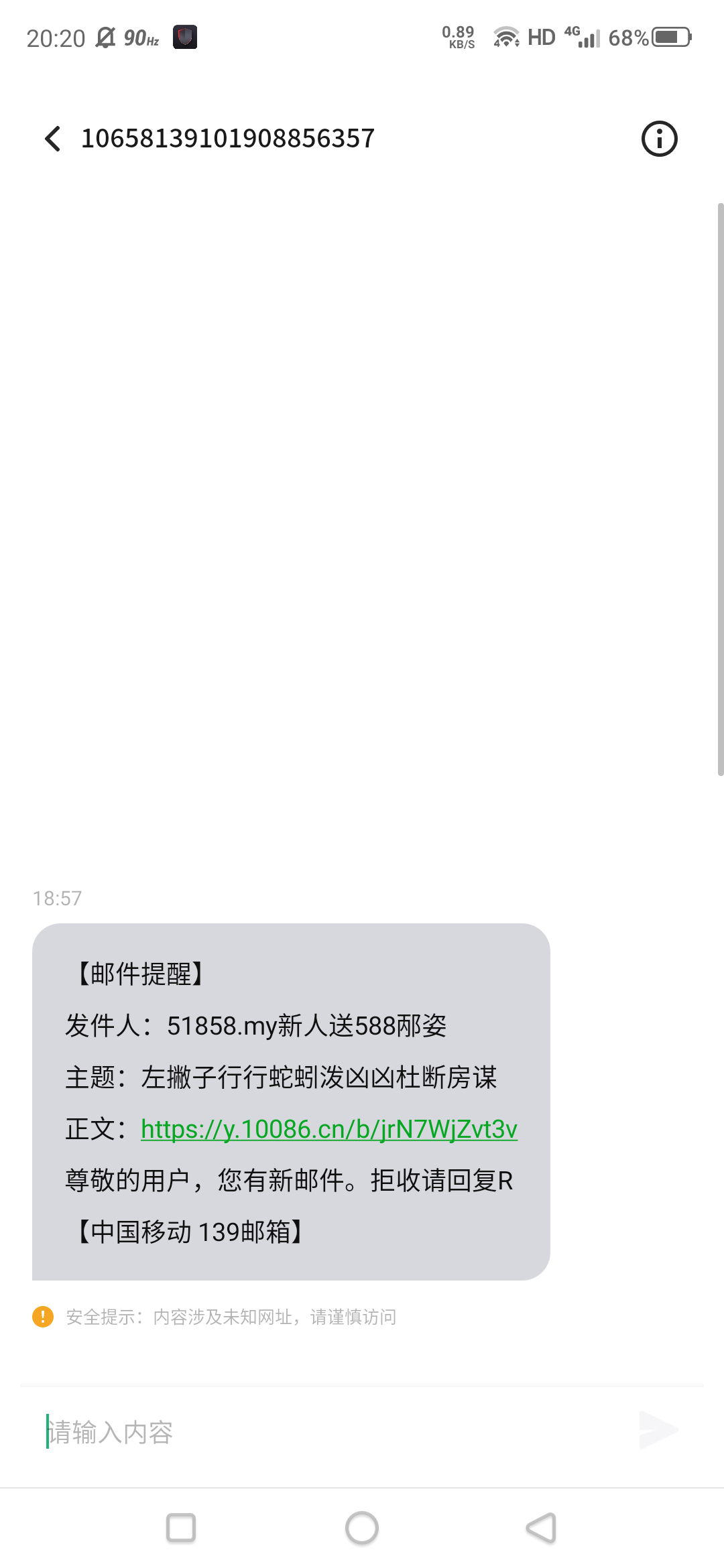Go to the home screen
Image resolution: width=724 pixels, height=1568 pixels.
[x=362, y=1528]
